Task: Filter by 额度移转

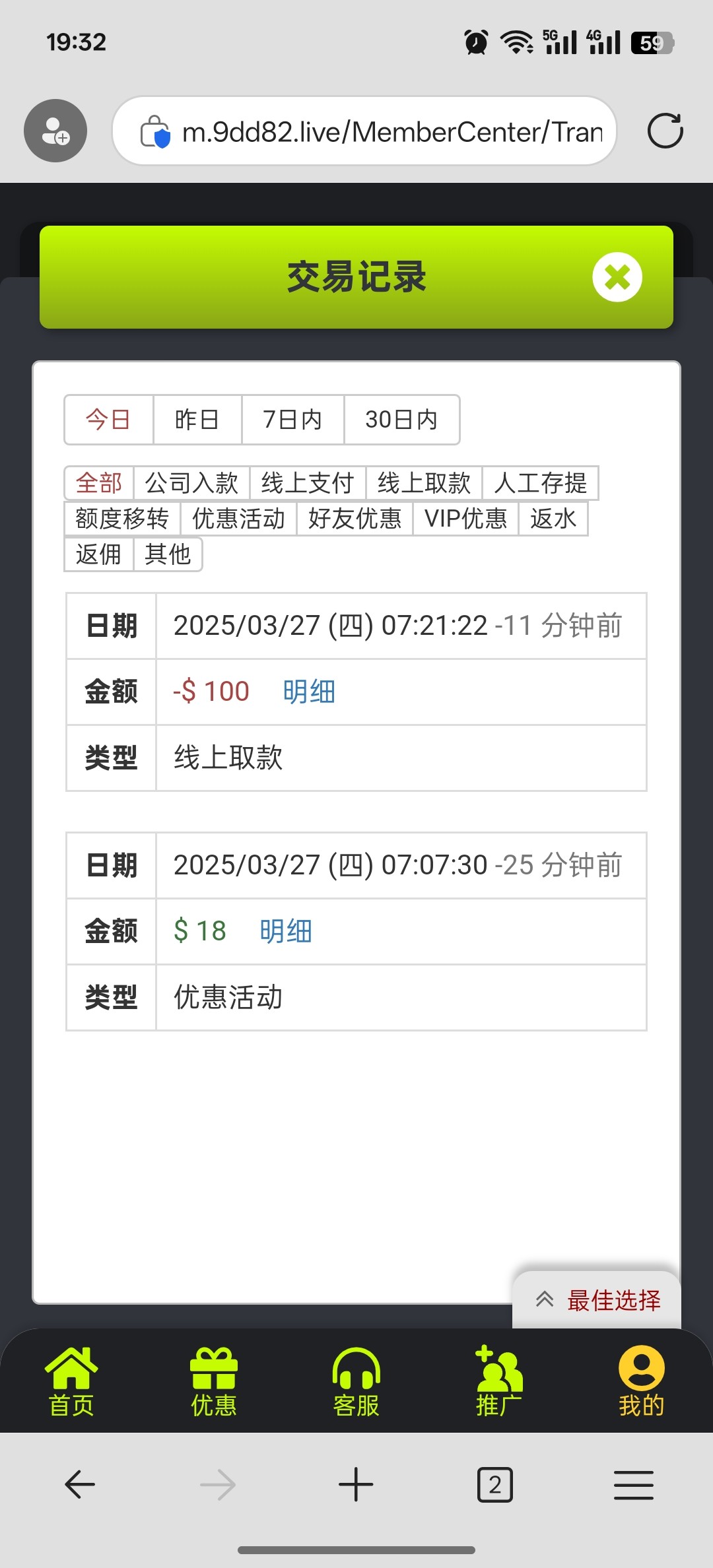Action: coord(122,519)
